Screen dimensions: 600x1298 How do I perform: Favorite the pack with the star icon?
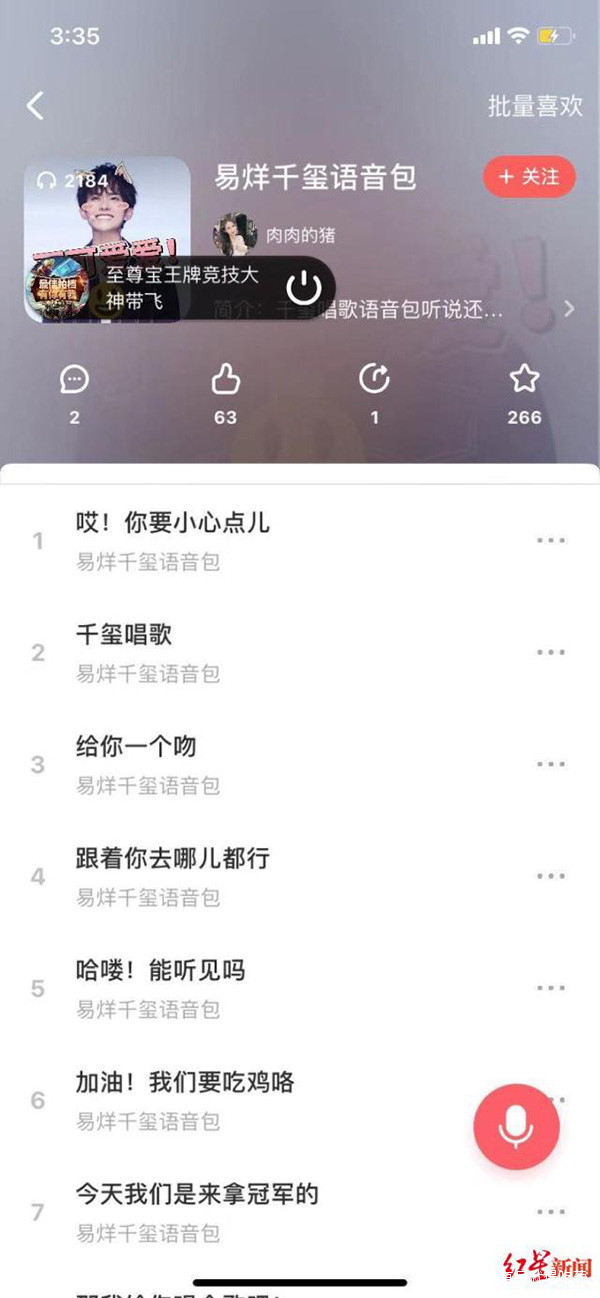524,379
